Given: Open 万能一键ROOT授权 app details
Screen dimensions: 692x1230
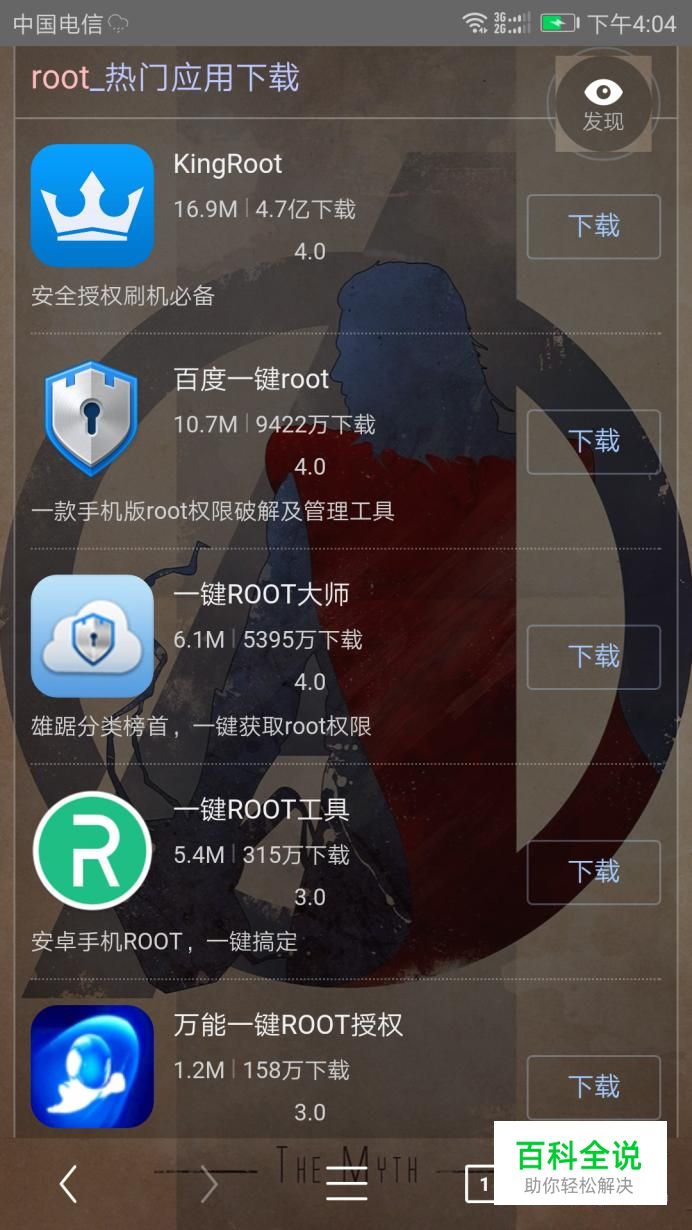Looking at the screenshot, I should 288,1024.
